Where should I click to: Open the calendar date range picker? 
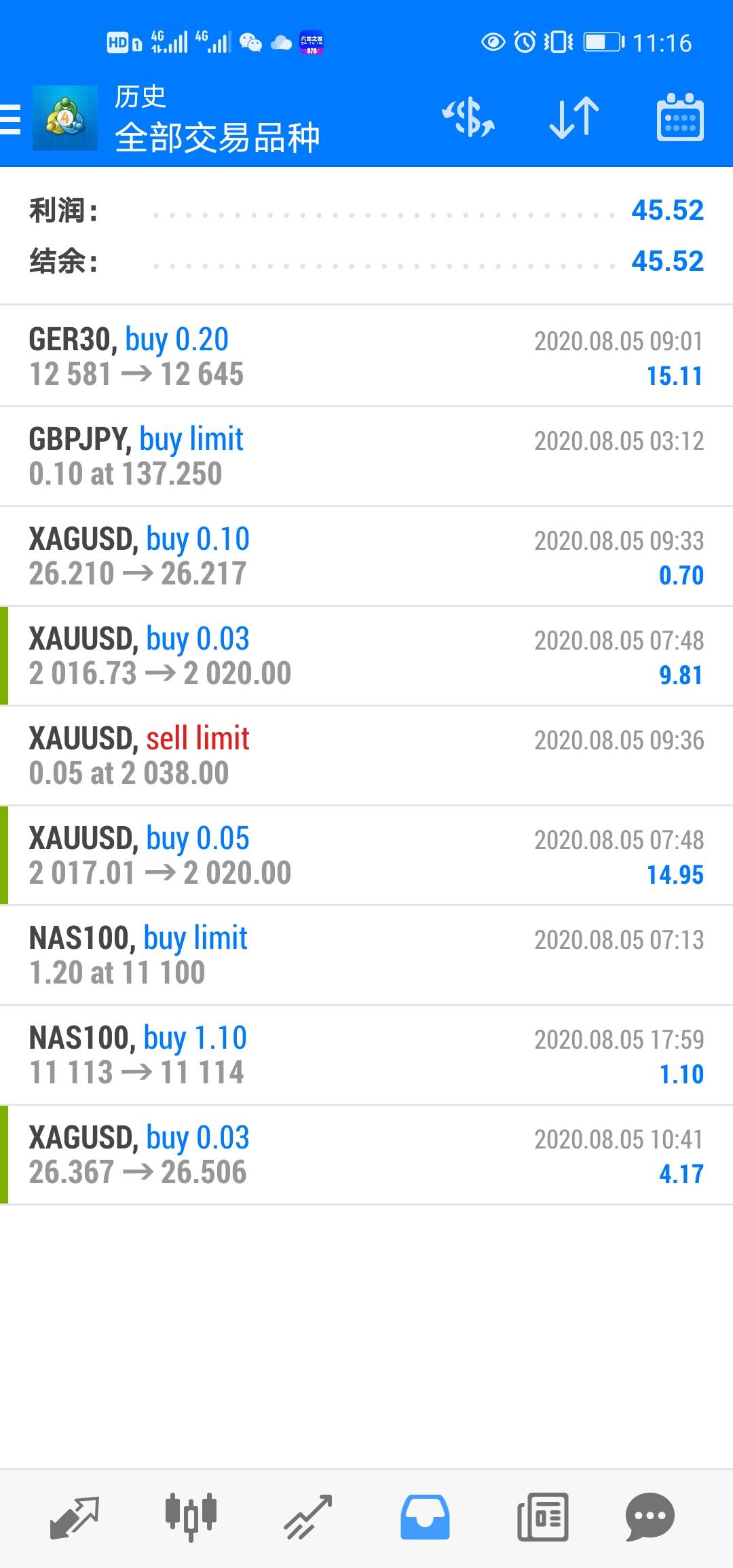pos(680,119)
